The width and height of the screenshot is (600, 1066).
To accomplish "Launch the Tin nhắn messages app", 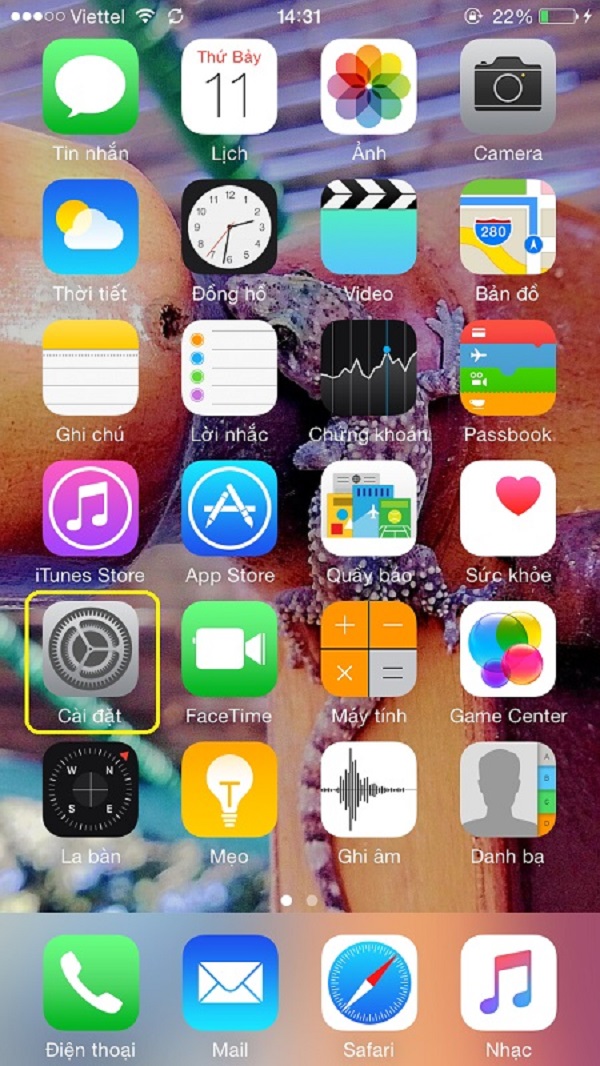I will click(x=90, y=87).
